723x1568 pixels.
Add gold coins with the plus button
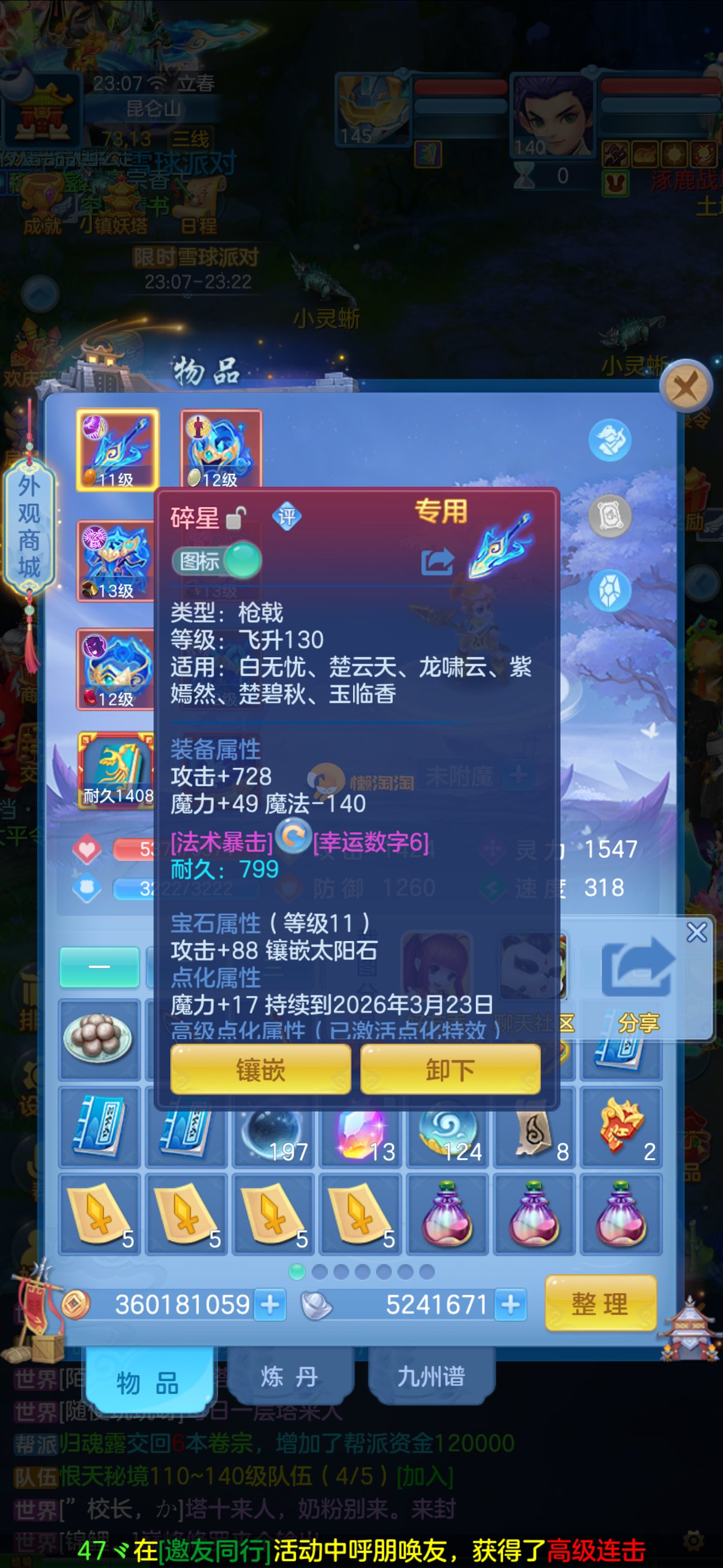click(270, 1304)
